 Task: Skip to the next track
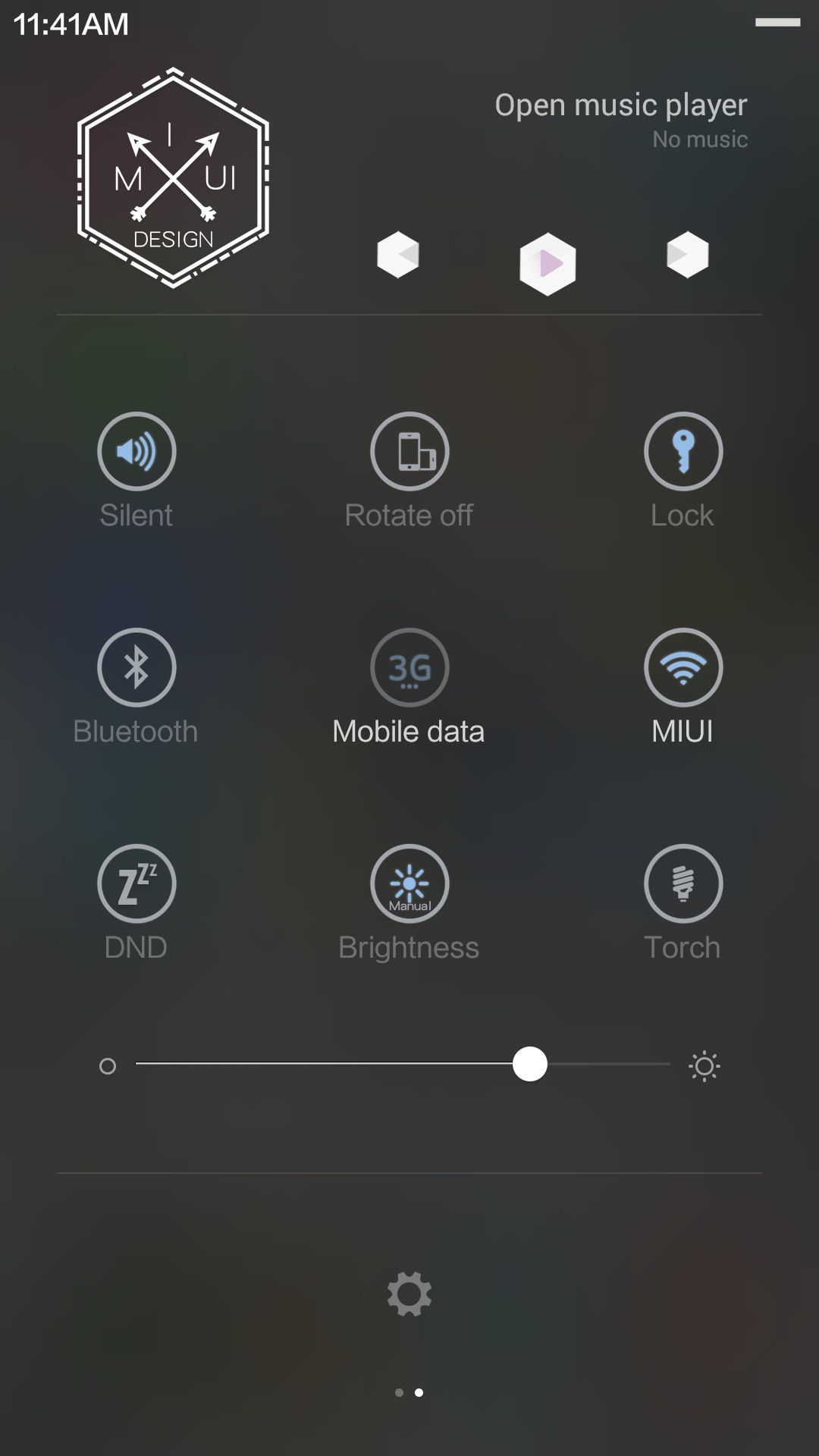tap(688, 255)
